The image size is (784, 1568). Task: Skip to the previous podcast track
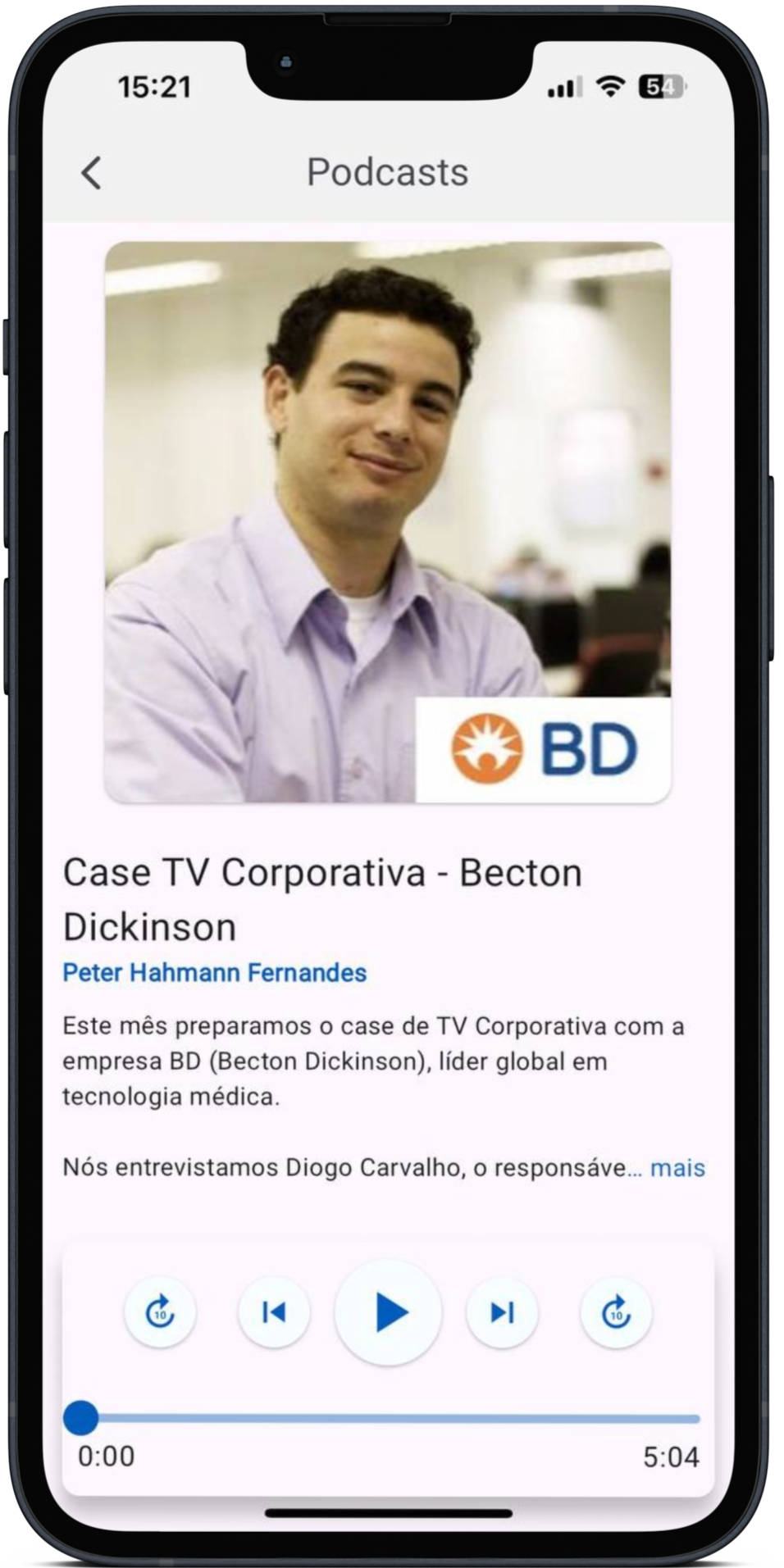click(274, 1313)
